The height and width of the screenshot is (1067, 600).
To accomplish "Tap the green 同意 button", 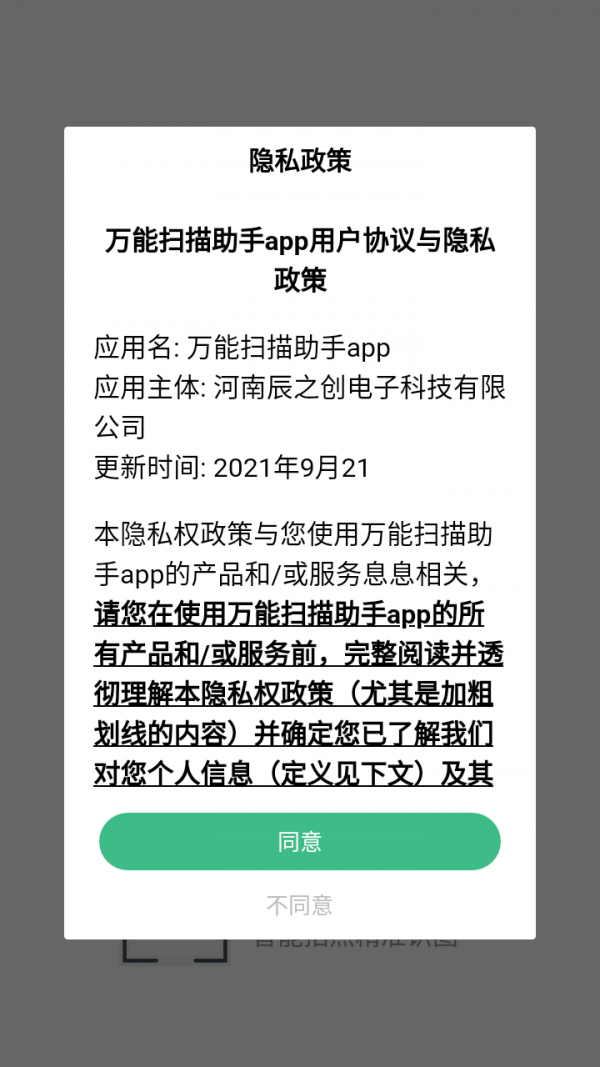I will [x=299, y=841].
